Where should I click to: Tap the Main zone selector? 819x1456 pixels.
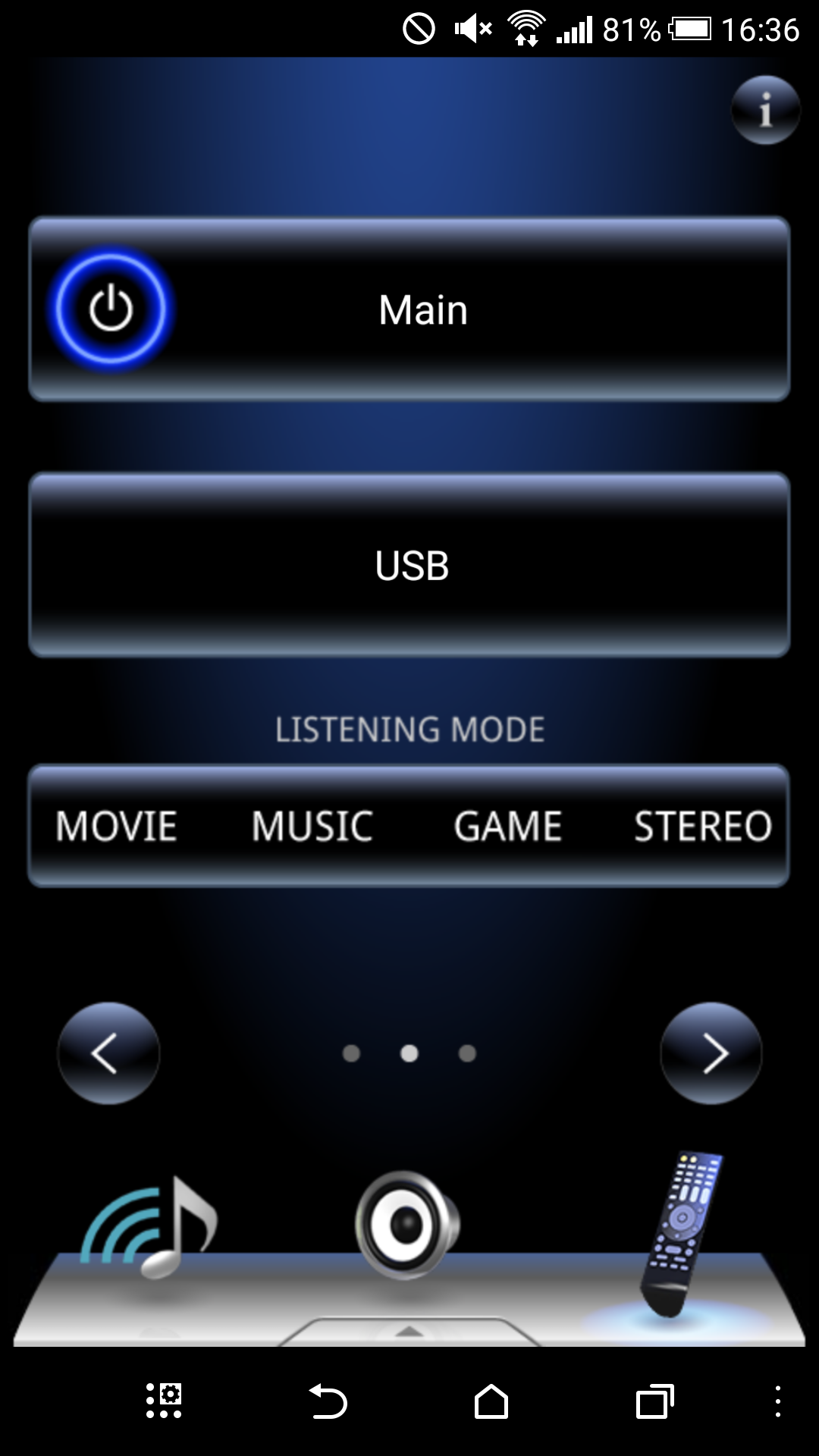pyautogui.click(x=423, y=309)
